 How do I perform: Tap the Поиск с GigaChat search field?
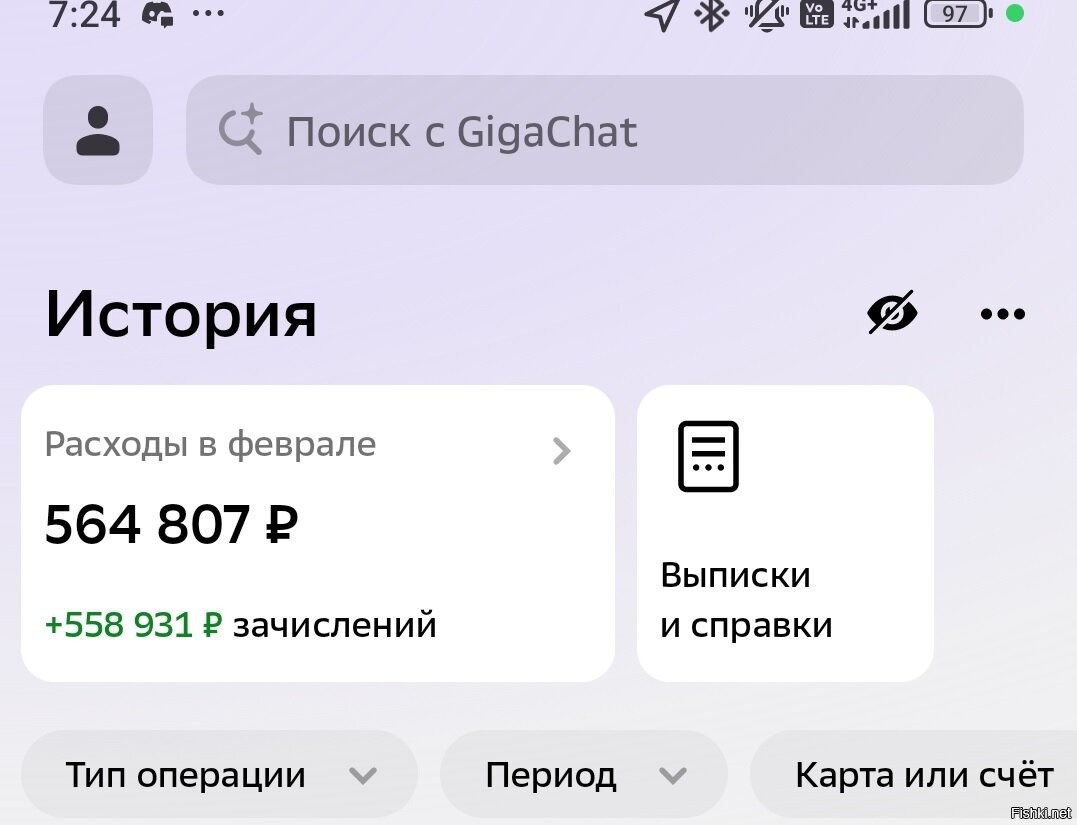tap(604, 131)
